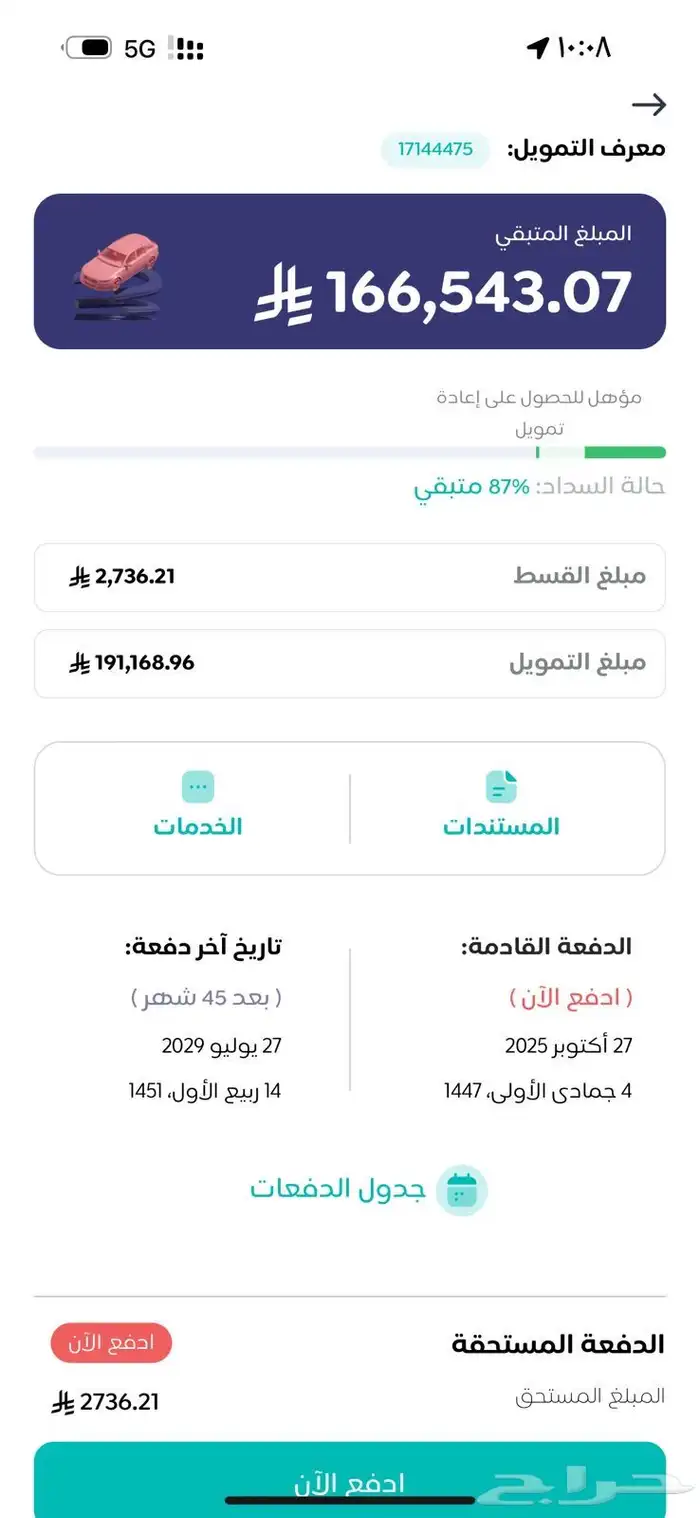
Task: Go back using the arrow icon
Action: pyautogui.click(x=649, y=104)
